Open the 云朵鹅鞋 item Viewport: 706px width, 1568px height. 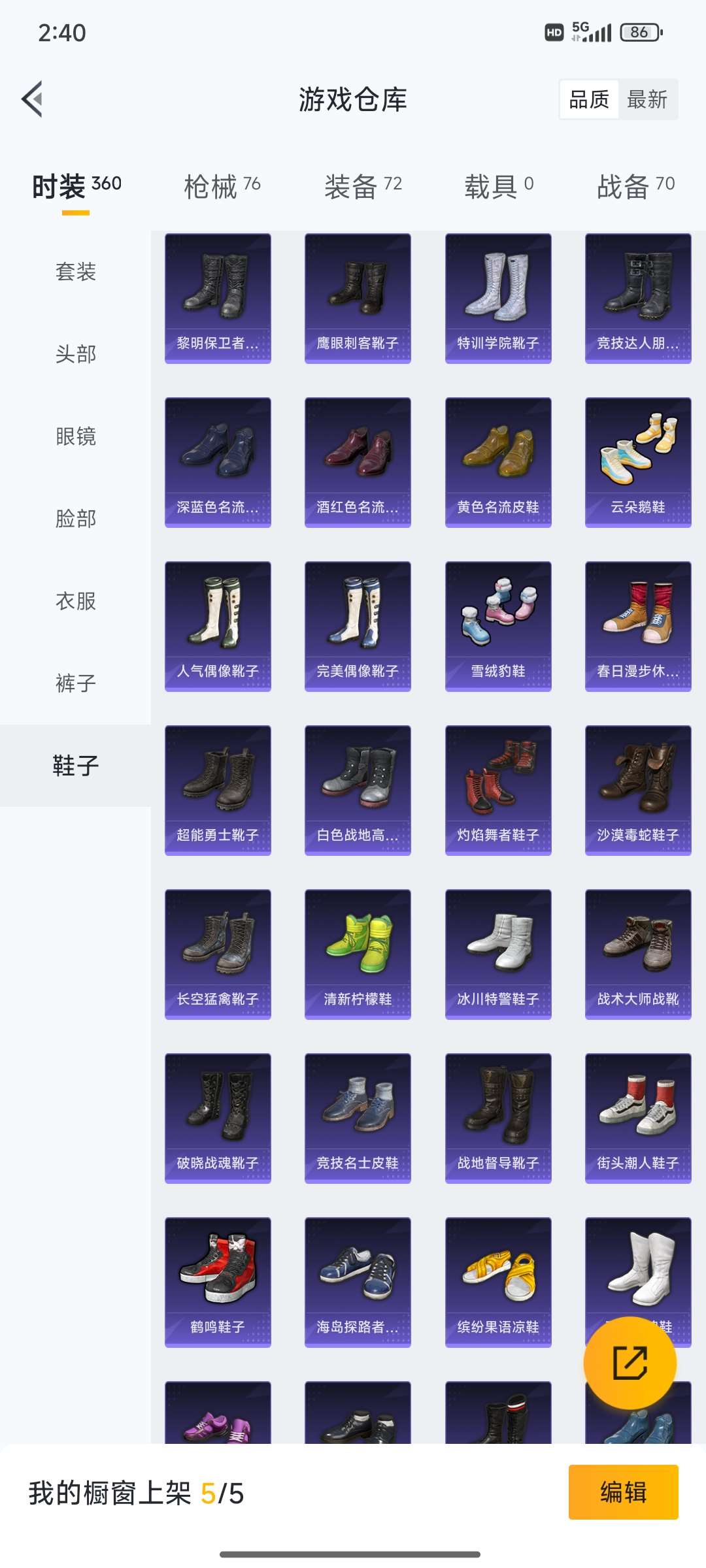[638, 461]
